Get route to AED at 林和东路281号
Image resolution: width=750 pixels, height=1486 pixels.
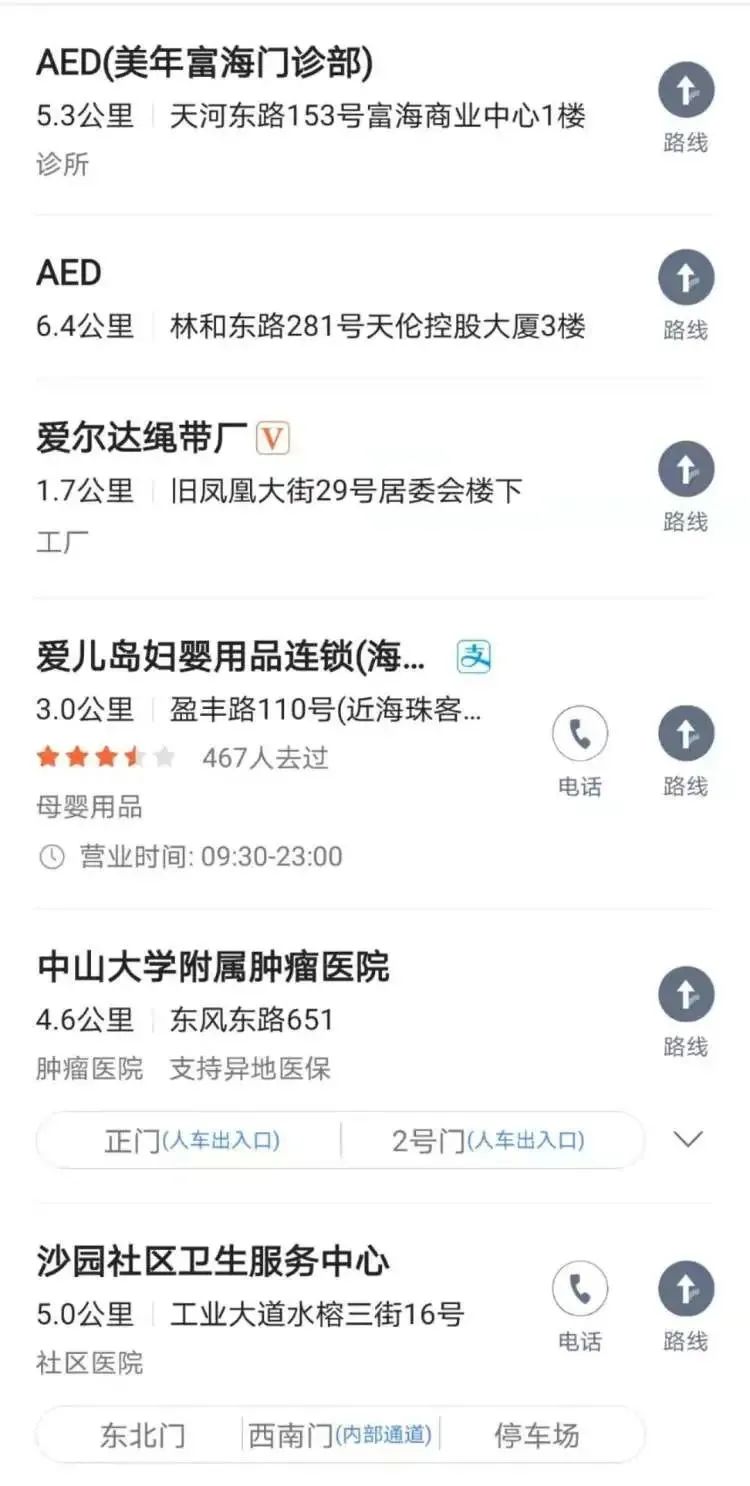[x=686, y=294]
